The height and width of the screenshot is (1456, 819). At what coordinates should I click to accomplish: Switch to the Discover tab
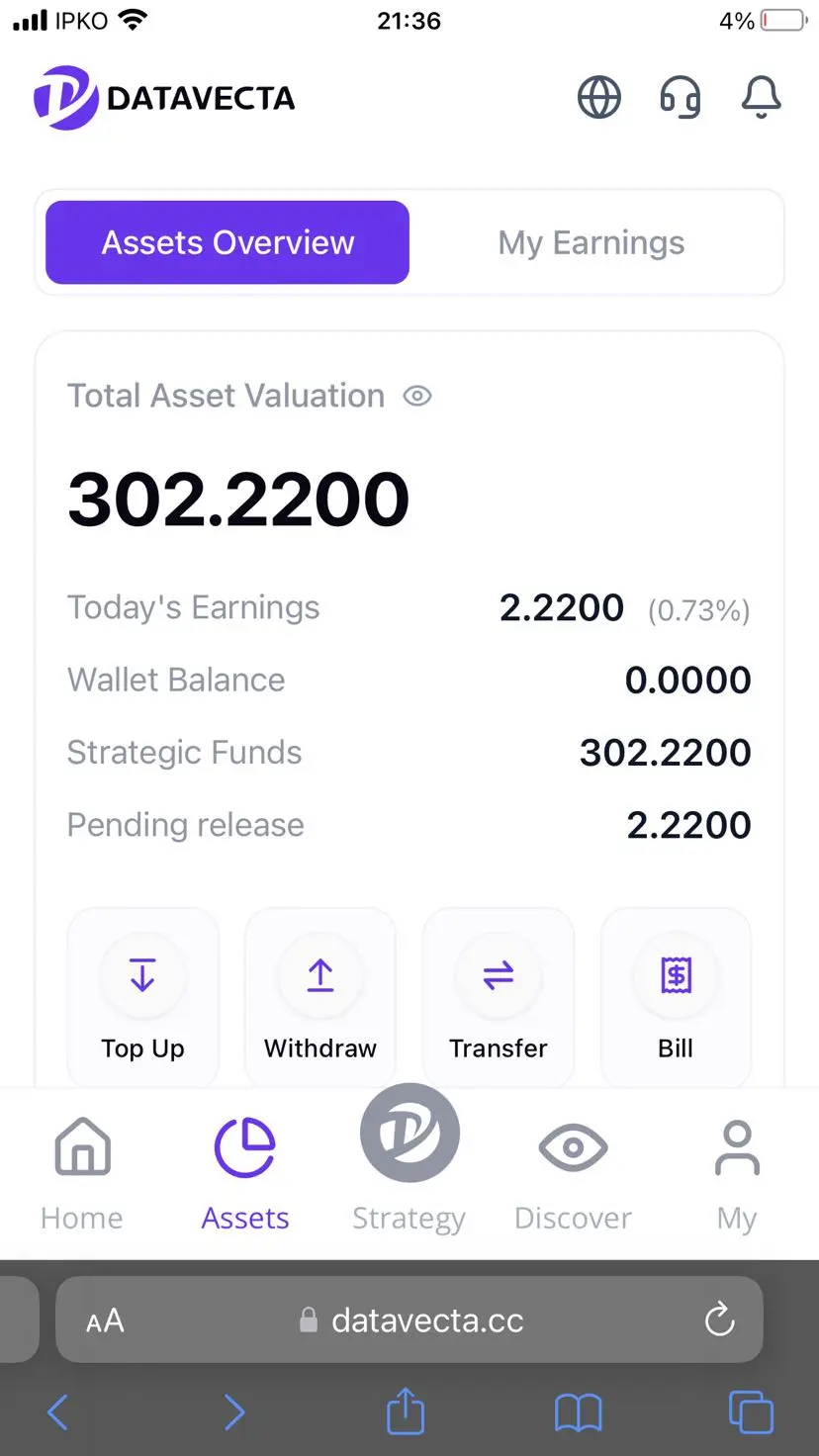[573, 1172]
